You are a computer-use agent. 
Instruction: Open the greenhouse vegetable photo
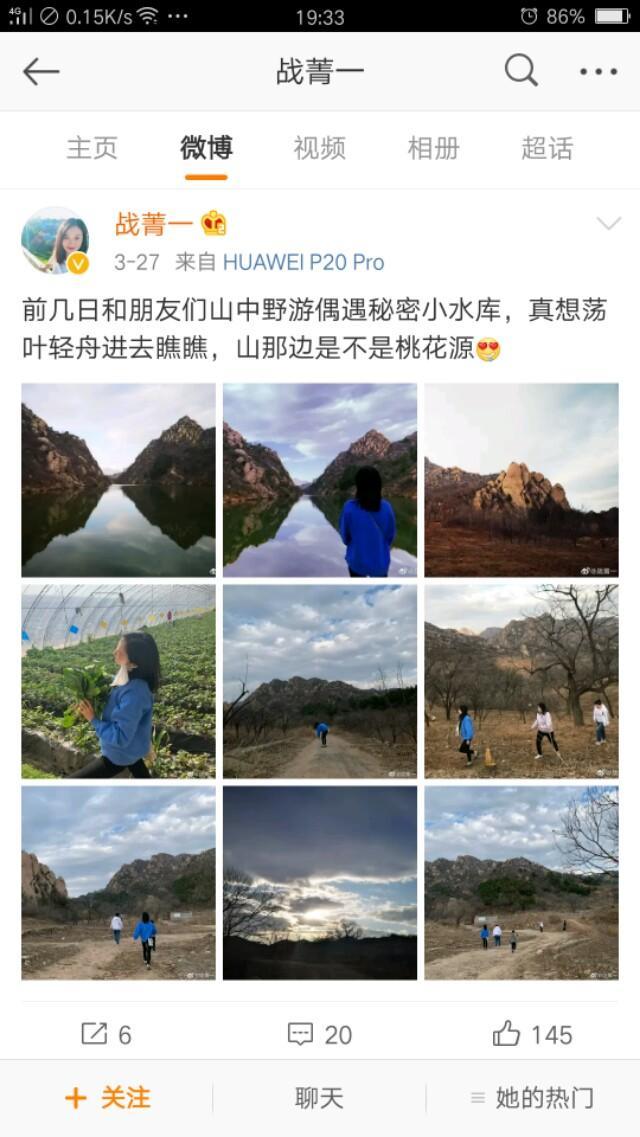click(118, 681)
